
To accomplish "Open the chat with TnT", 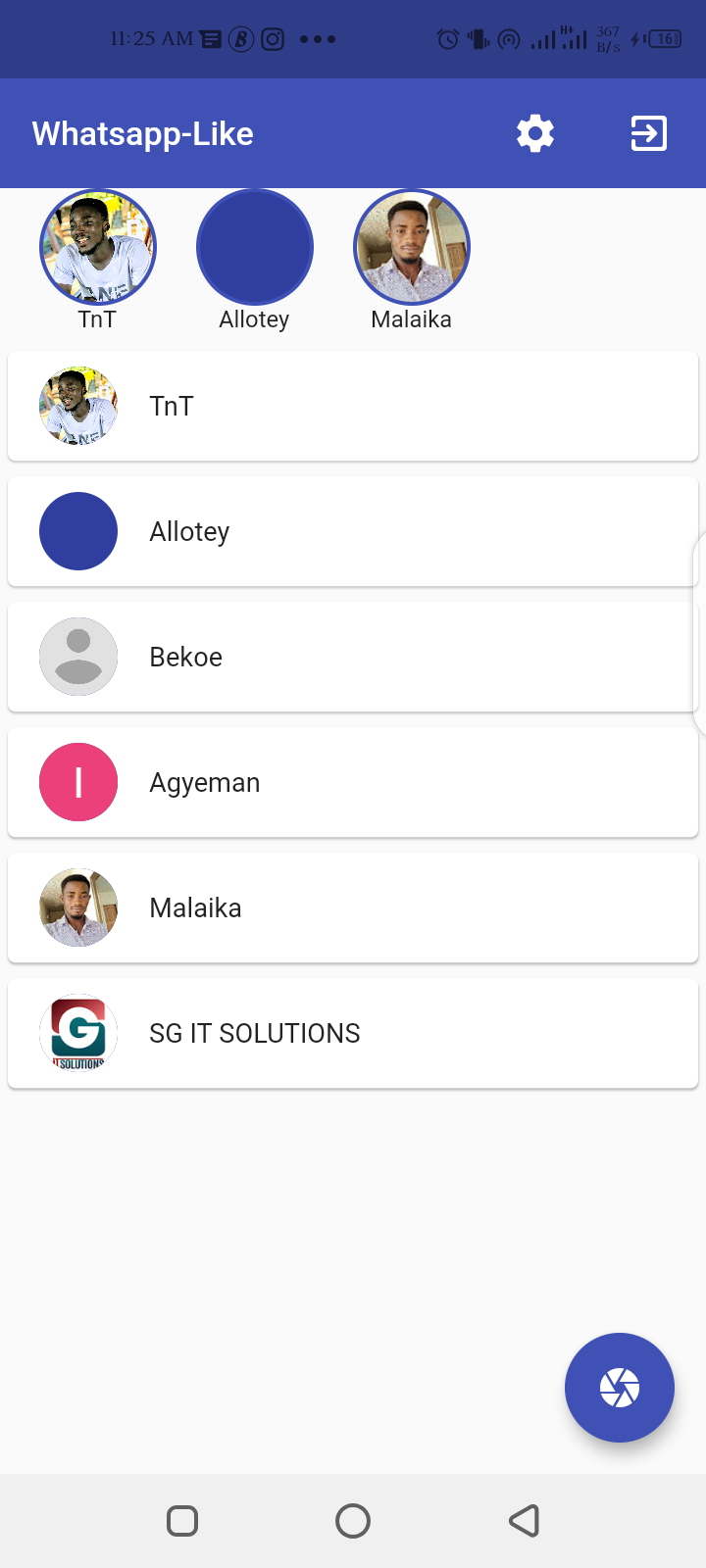I will coord(353,406).
